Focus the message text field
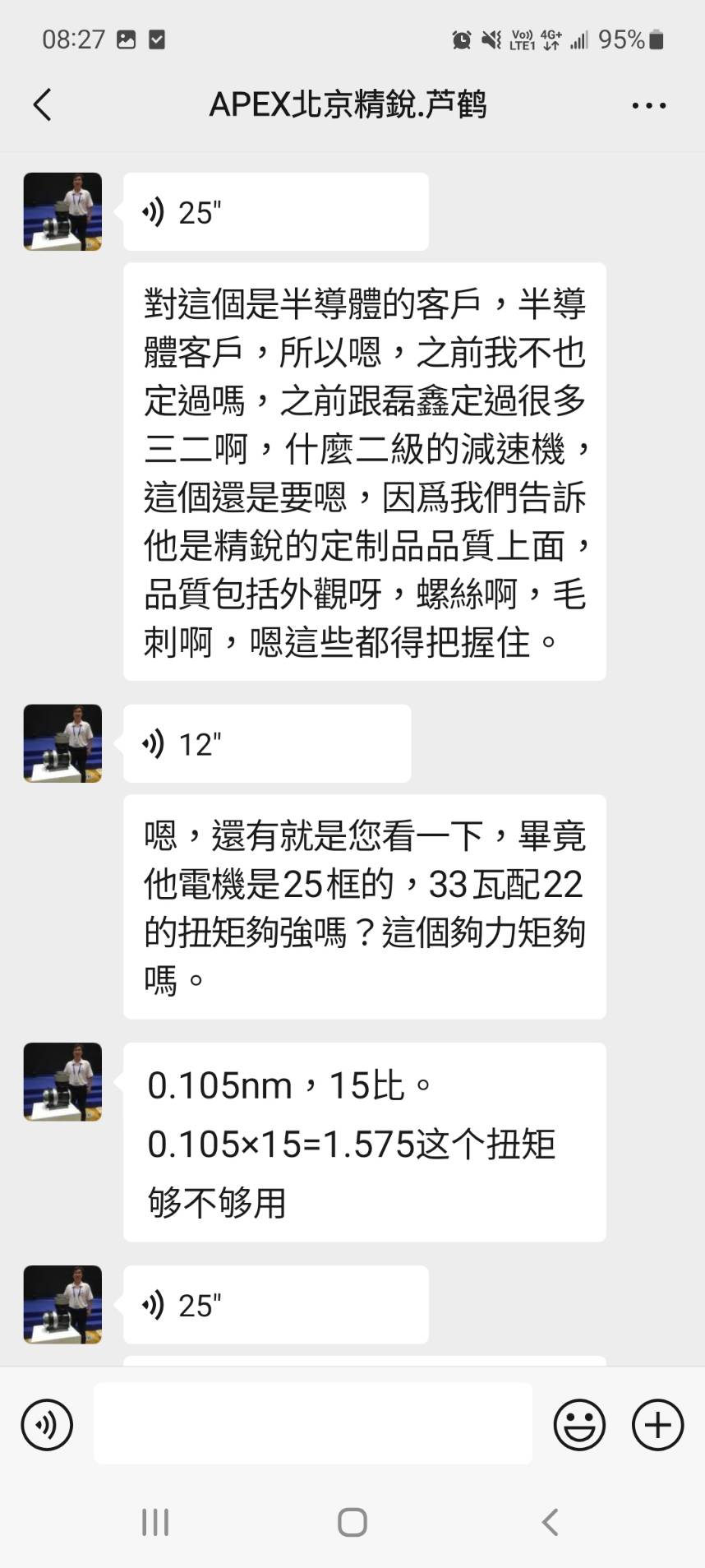 pos(312,1425)
